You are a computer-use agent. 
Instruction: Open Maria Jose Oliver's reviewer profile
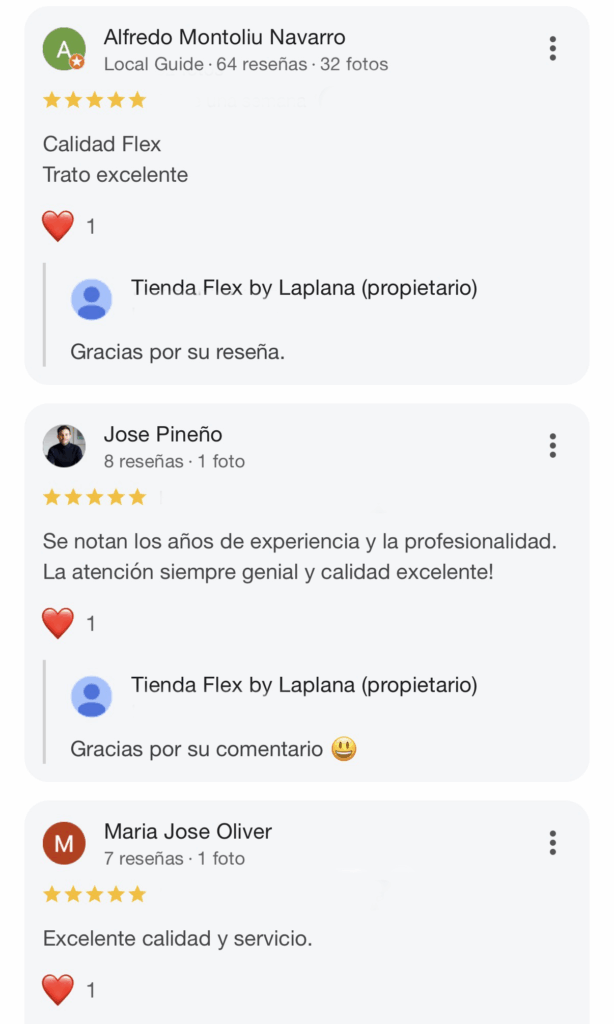click(x=187, y=832)
